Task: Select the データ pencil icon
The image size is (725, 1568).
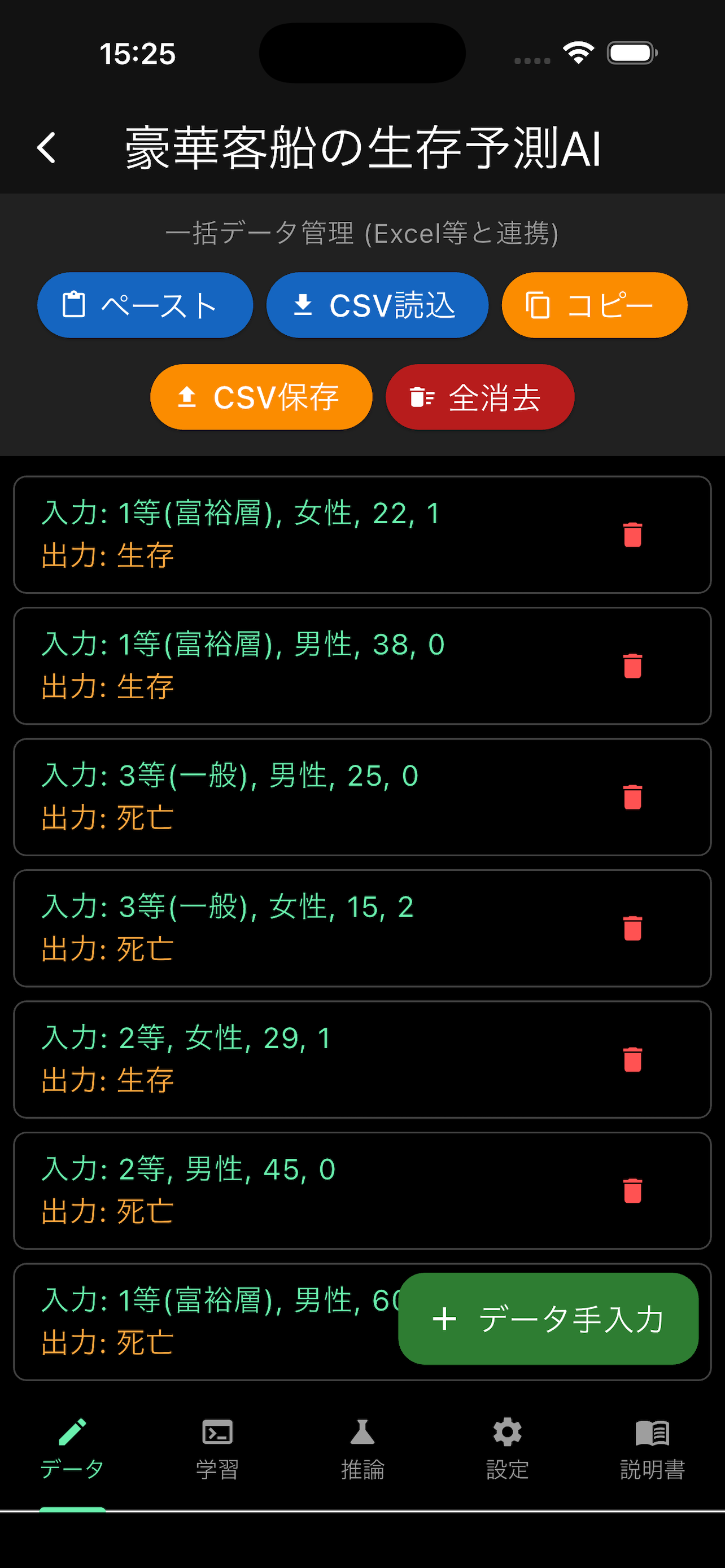Action: (72, 1434)
